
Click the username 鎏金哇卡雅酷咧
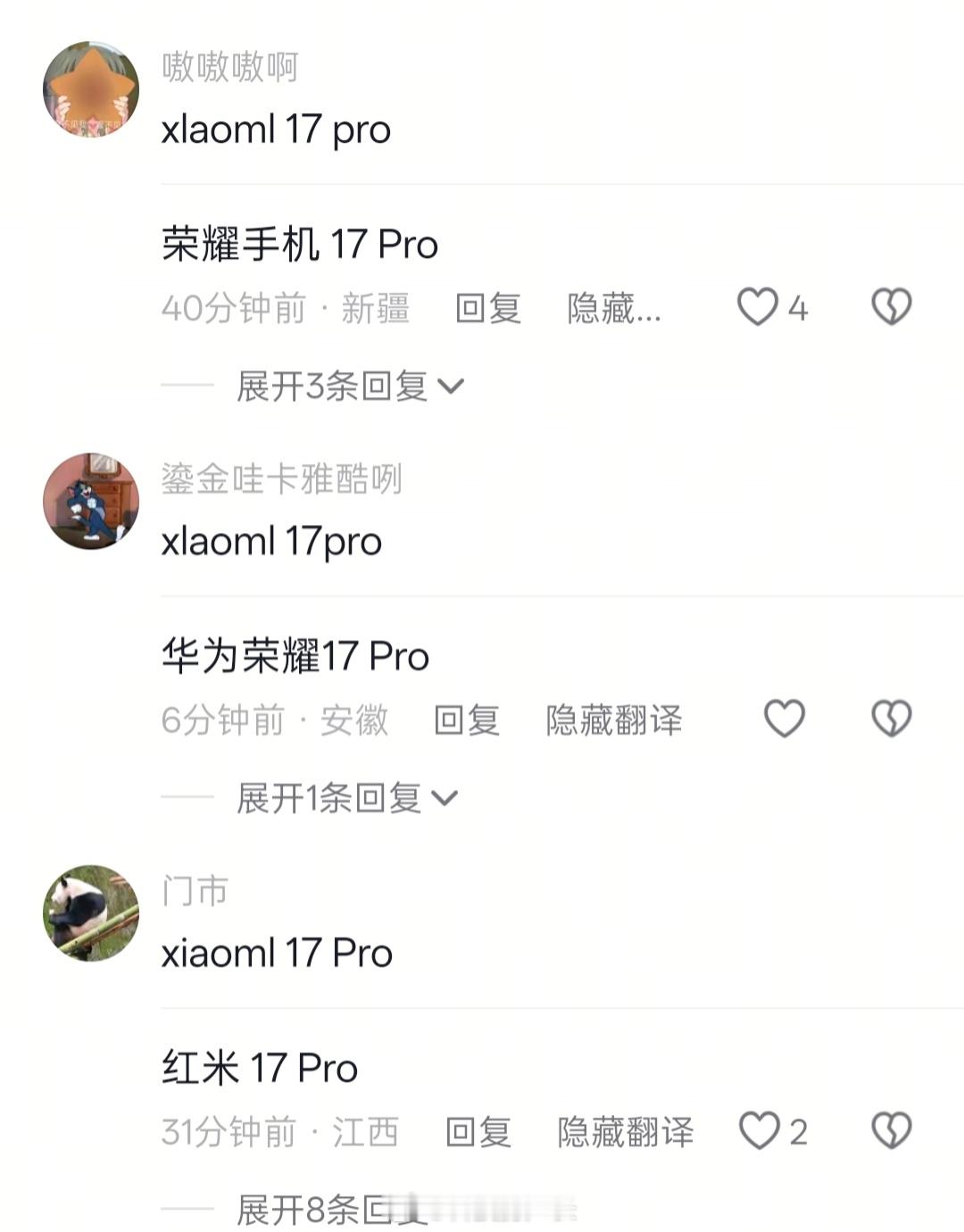(x=281, y=479)
